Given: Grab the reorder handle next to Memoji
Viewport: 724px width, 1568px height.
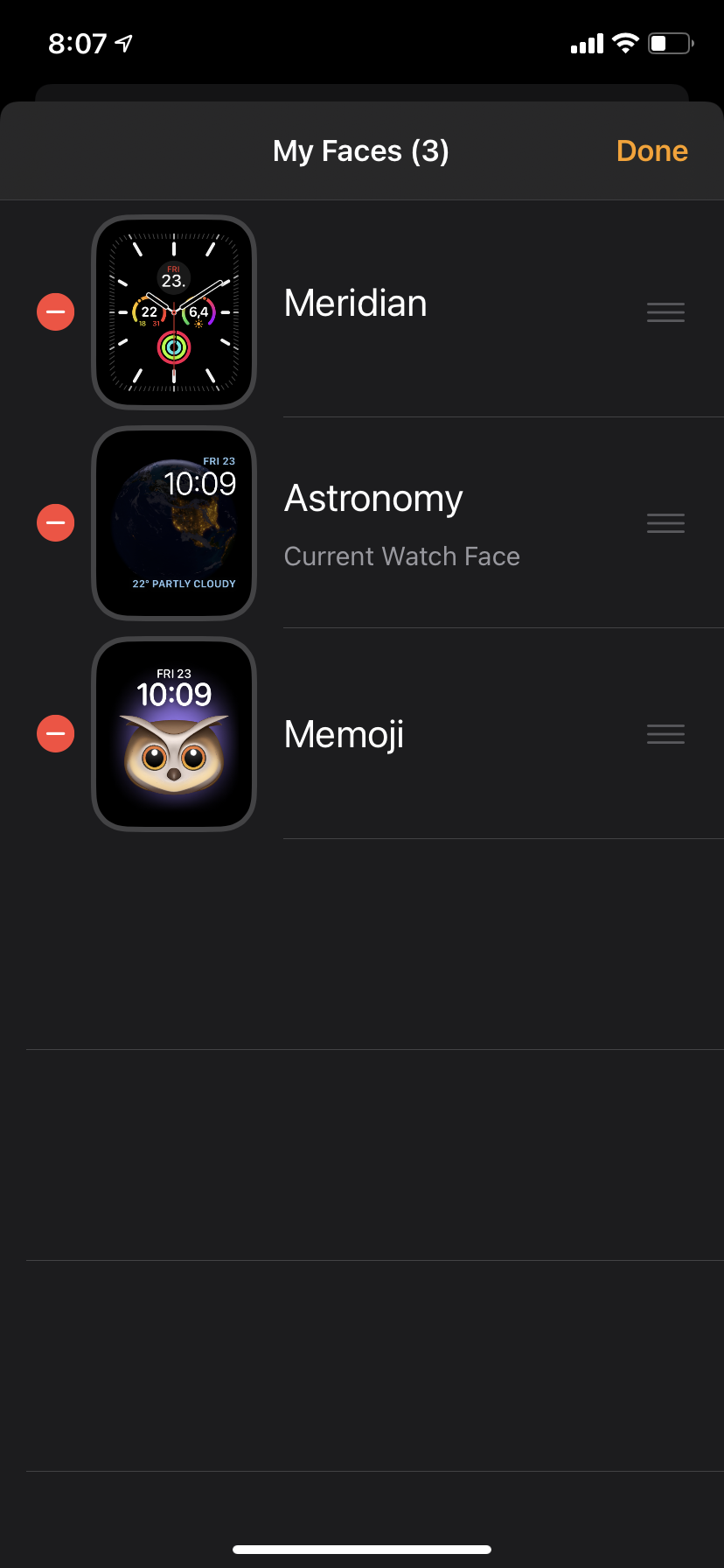Looking at the screenshot, I should (665, 734).
